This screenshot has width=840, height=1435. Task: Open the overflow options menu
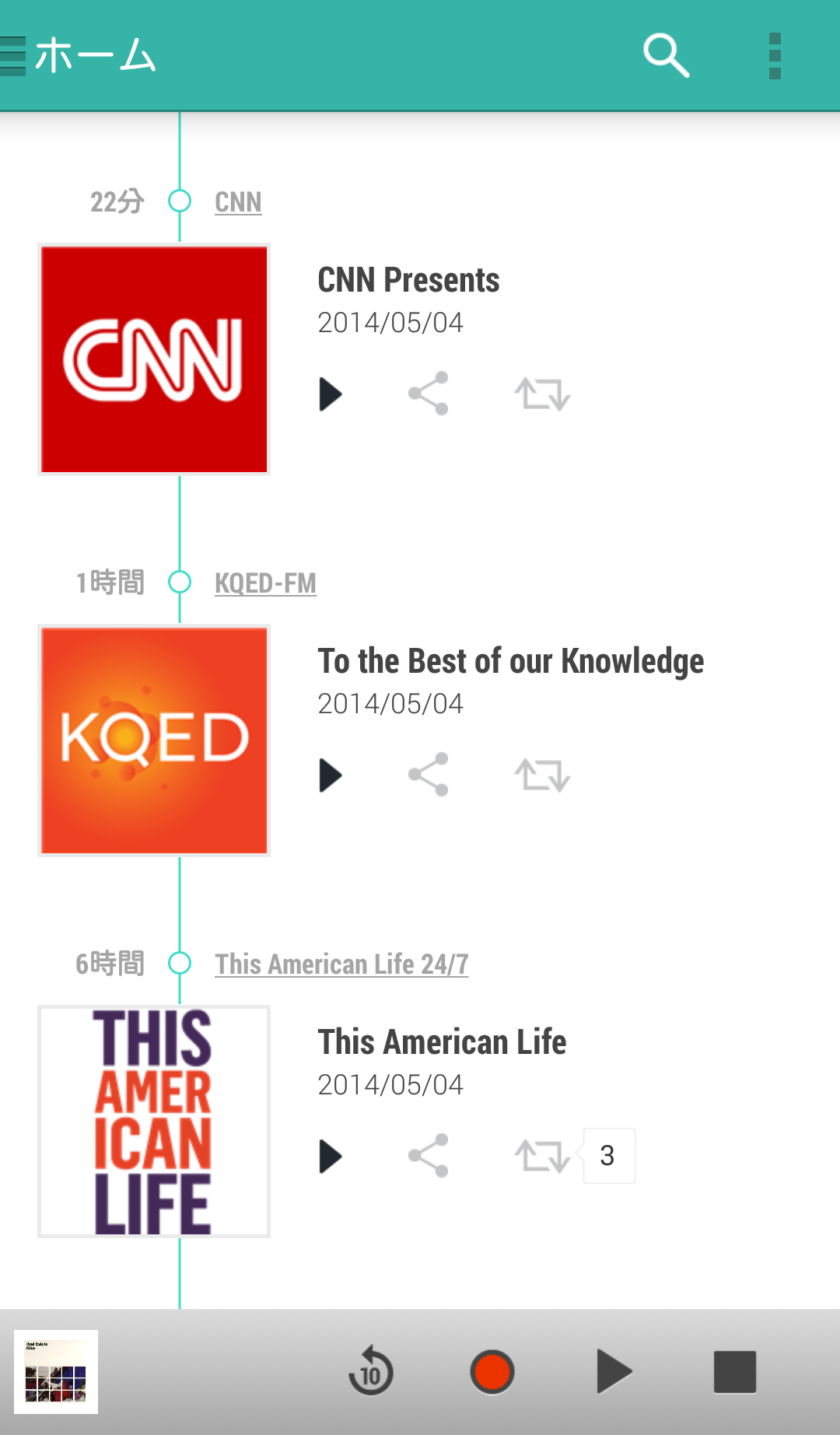[774, 56]
